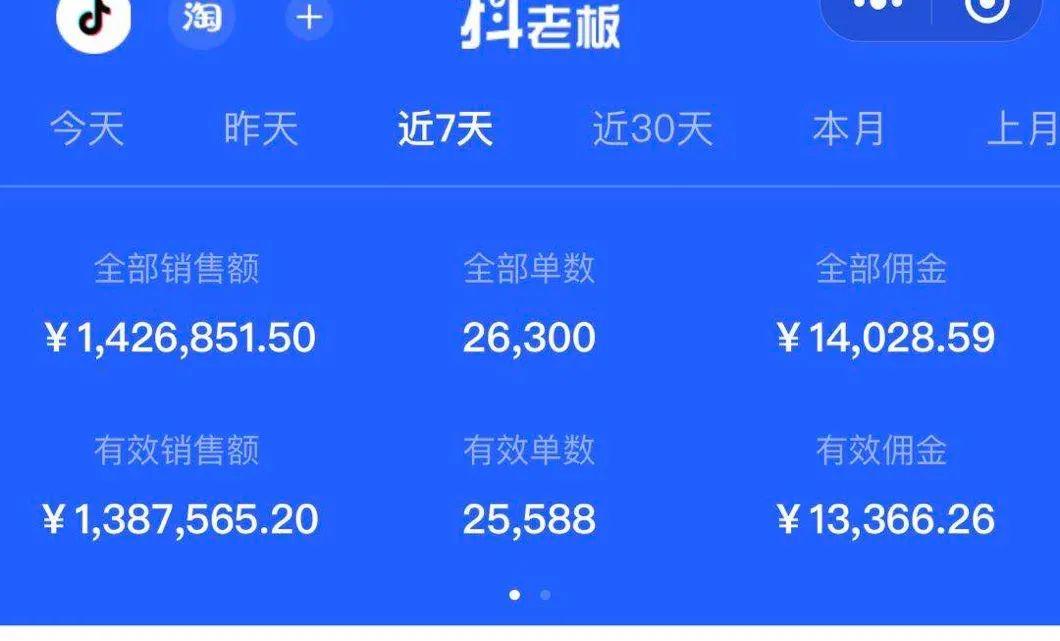Switch to the 本月 tab
Image resolution: width=1060 pixels, height=641 pixels.
tap(848, 129)
